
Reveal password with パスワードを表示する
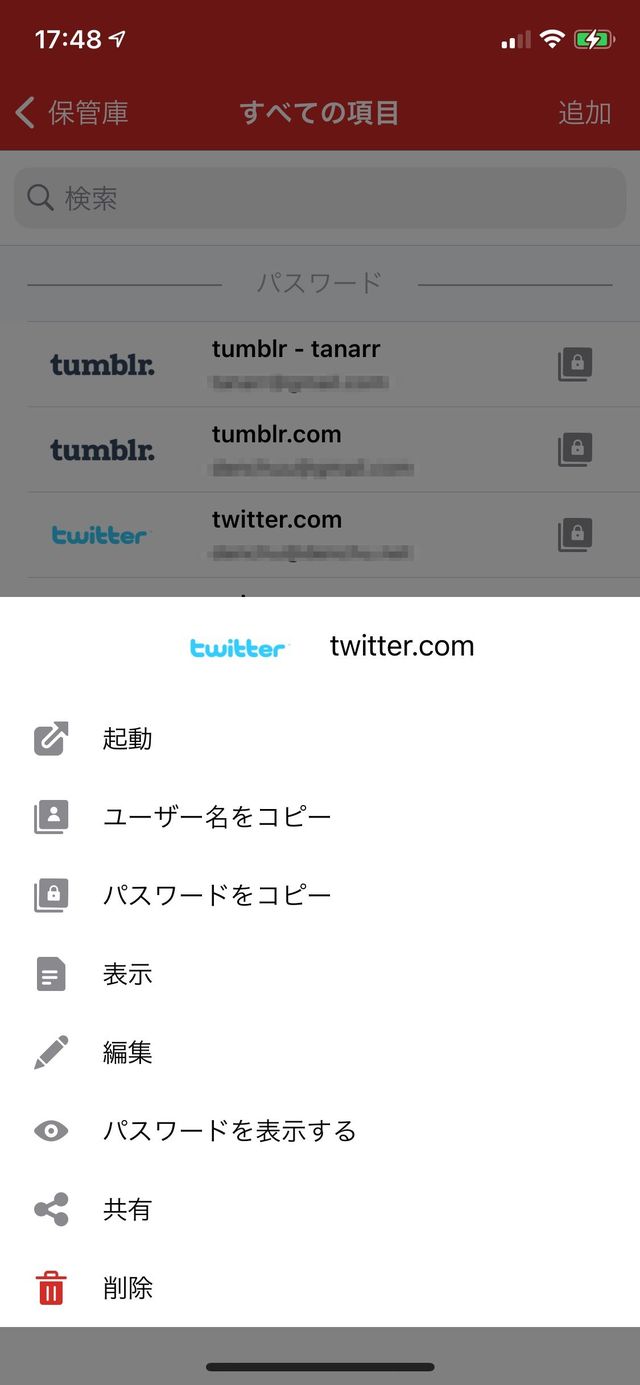point(320,1131)
